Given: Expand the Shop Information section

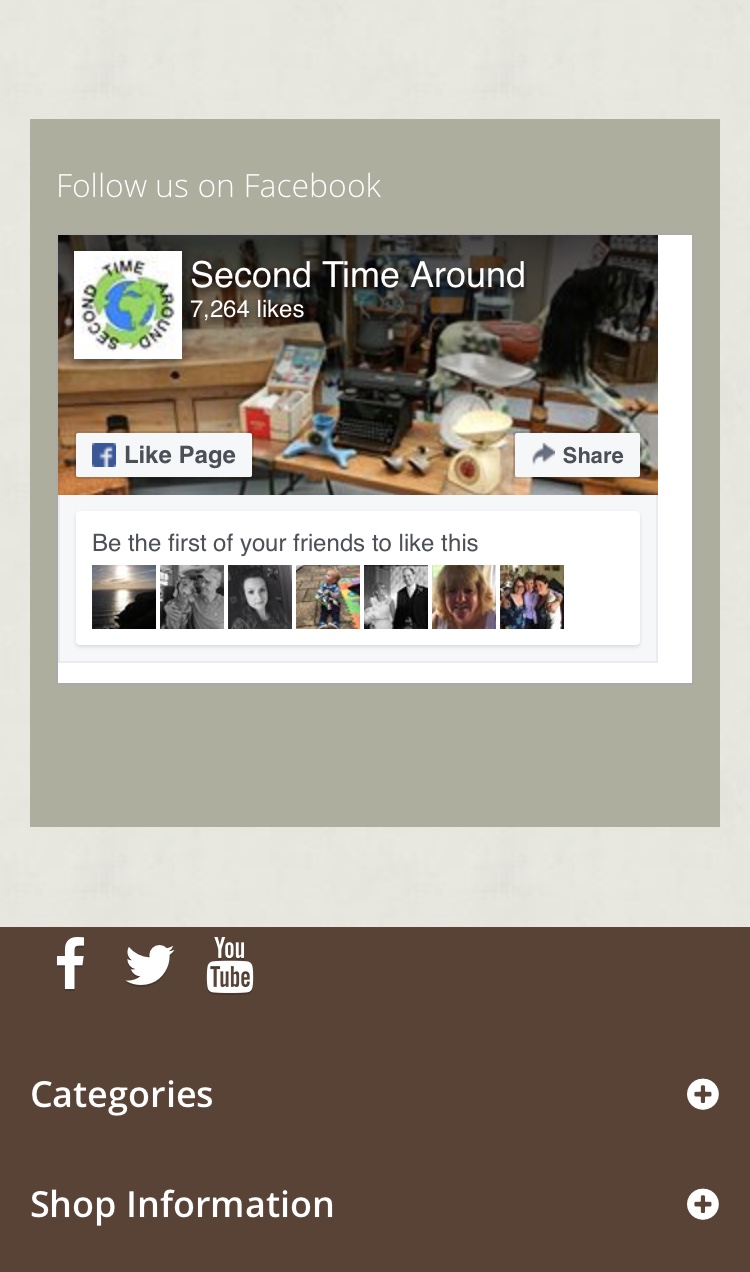Looking at the screenshot, I should click(x=702, y=1204).
